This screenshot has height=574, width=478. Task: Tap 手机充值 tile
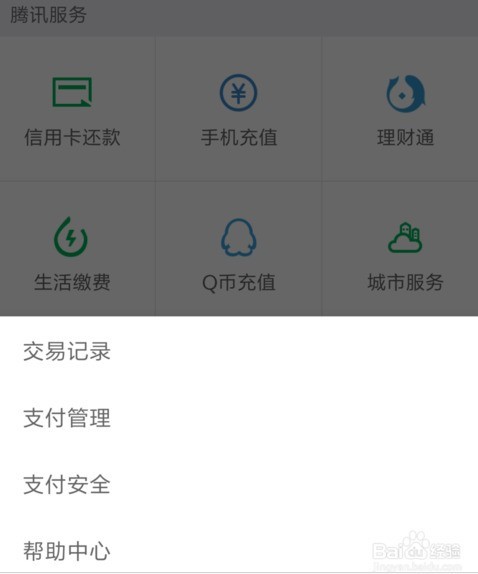click(239, 109)
